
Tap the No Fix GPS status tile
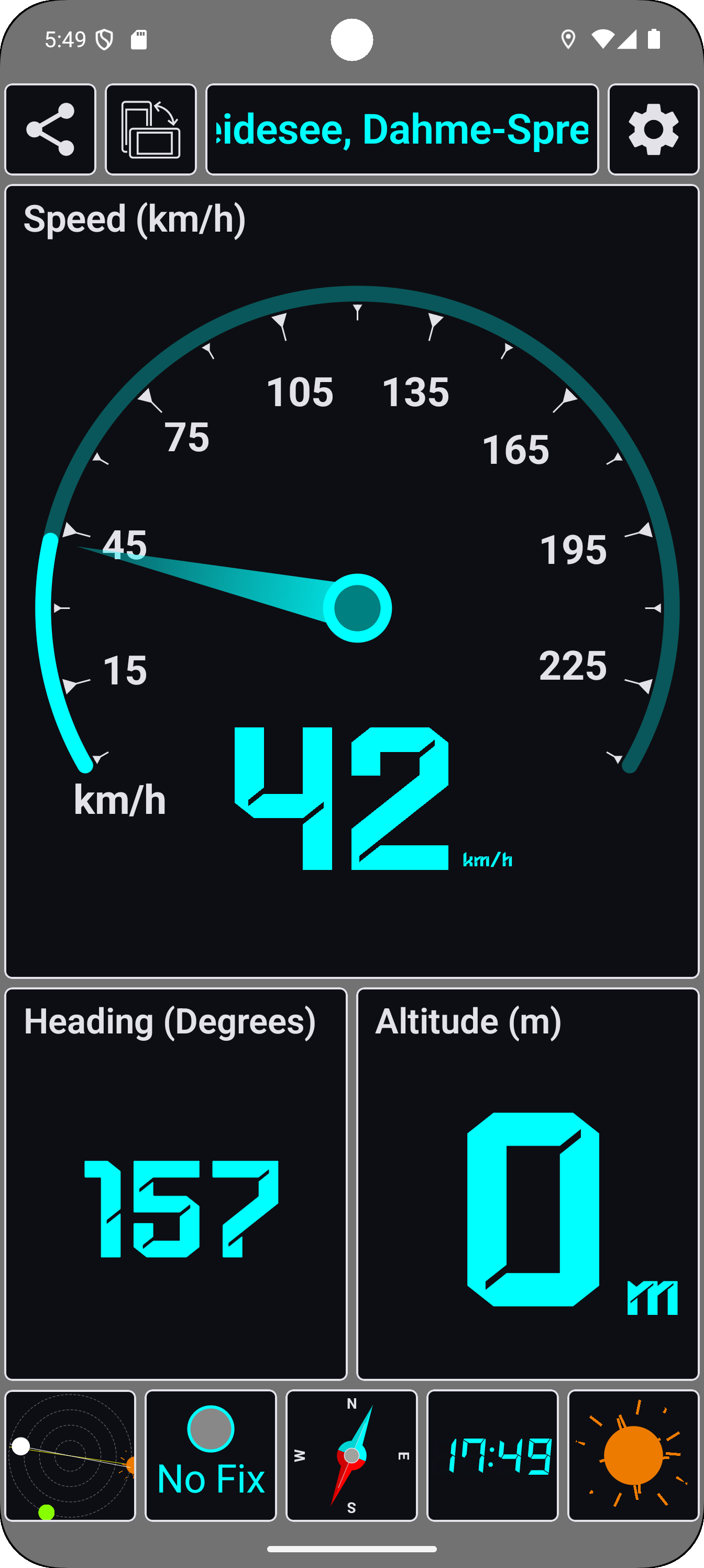tap(211, 1455)
